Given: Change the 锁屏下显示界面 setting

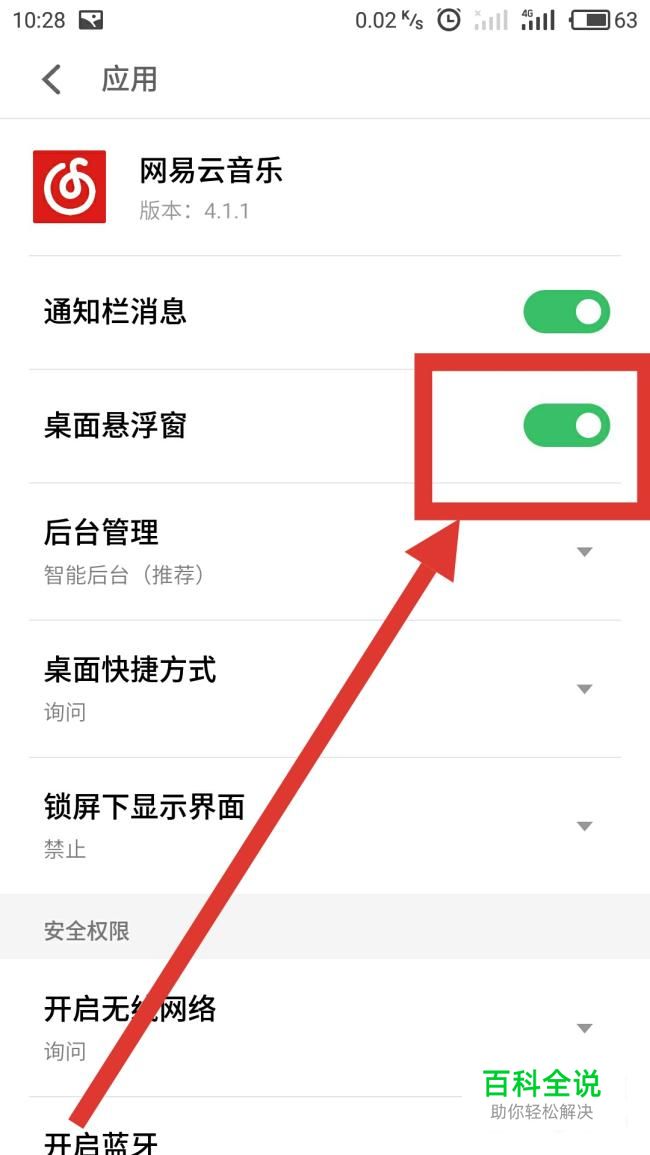Looking at the screenshot, I should pyautogui.click(x=585, y=826).
